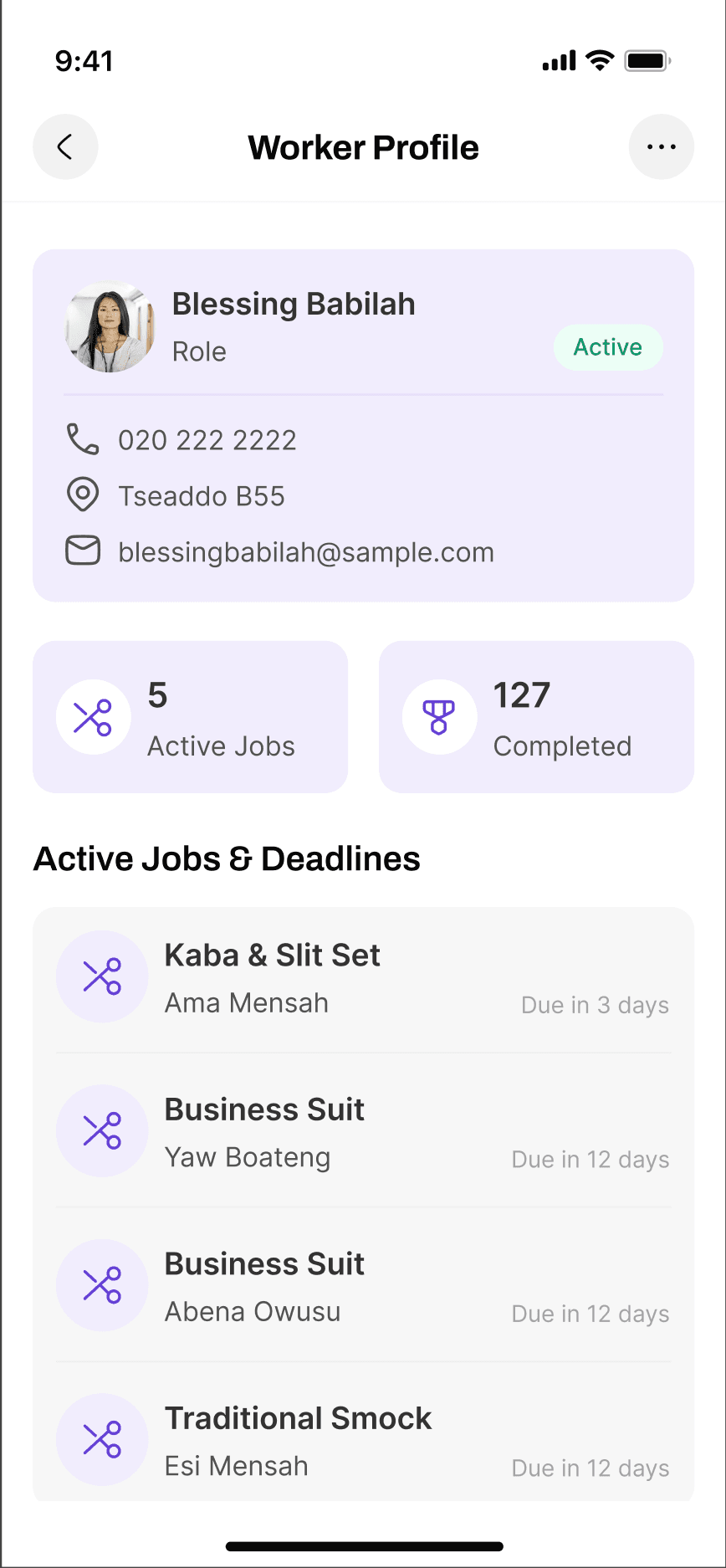Tap the Worker Profile title
Screen dimensions: 726x1568
[x=363, y=146]
